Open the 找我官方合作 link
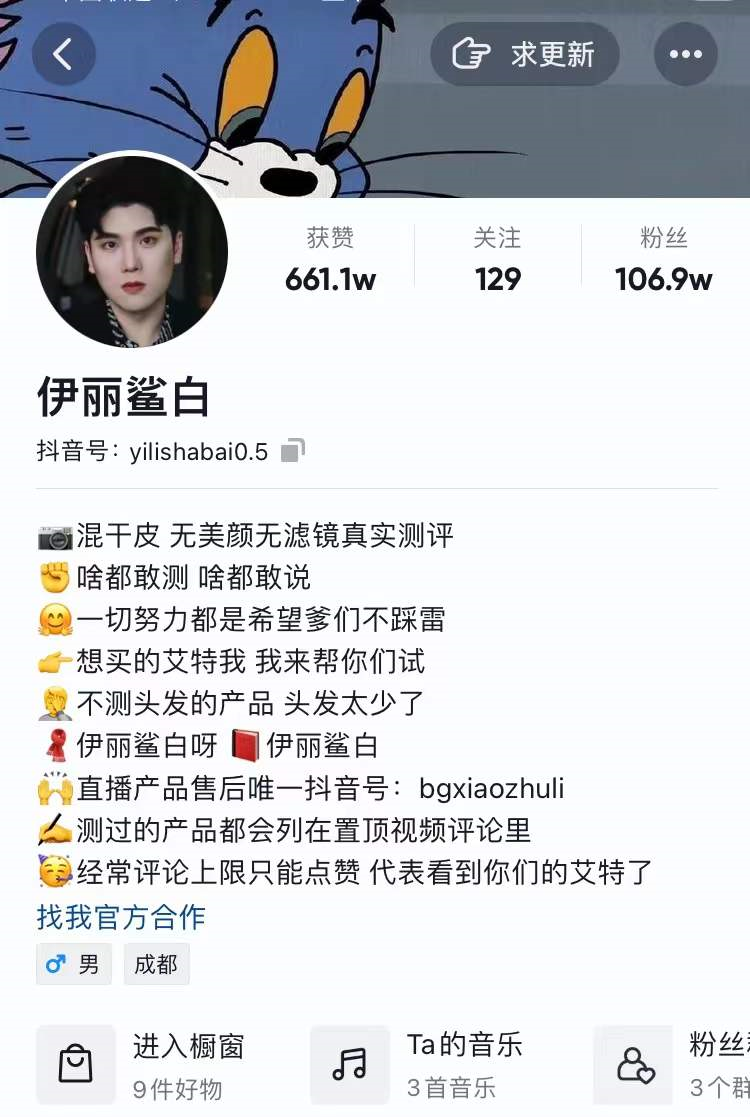 tap(121, 917)
